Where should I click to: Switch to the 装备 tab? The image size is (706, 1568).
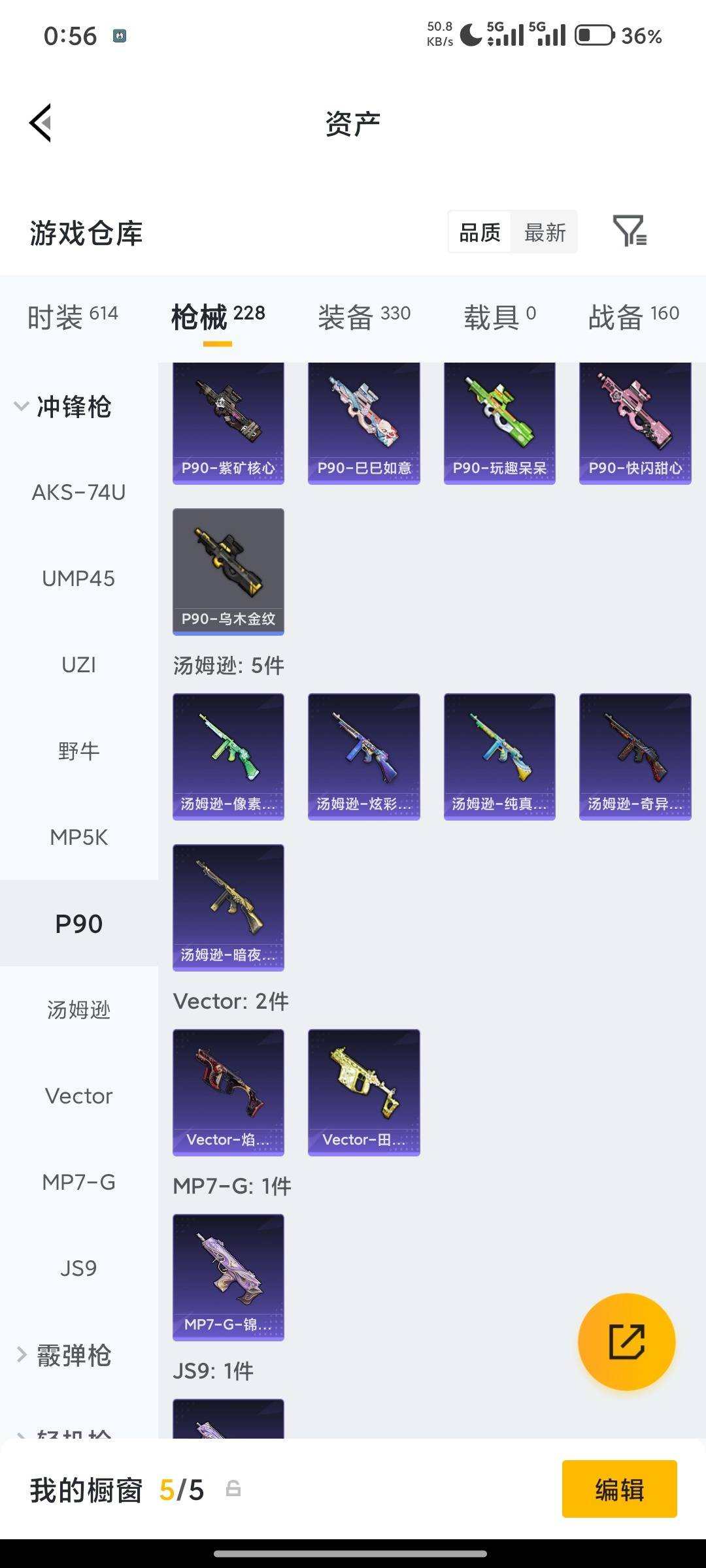coord(364,317)
